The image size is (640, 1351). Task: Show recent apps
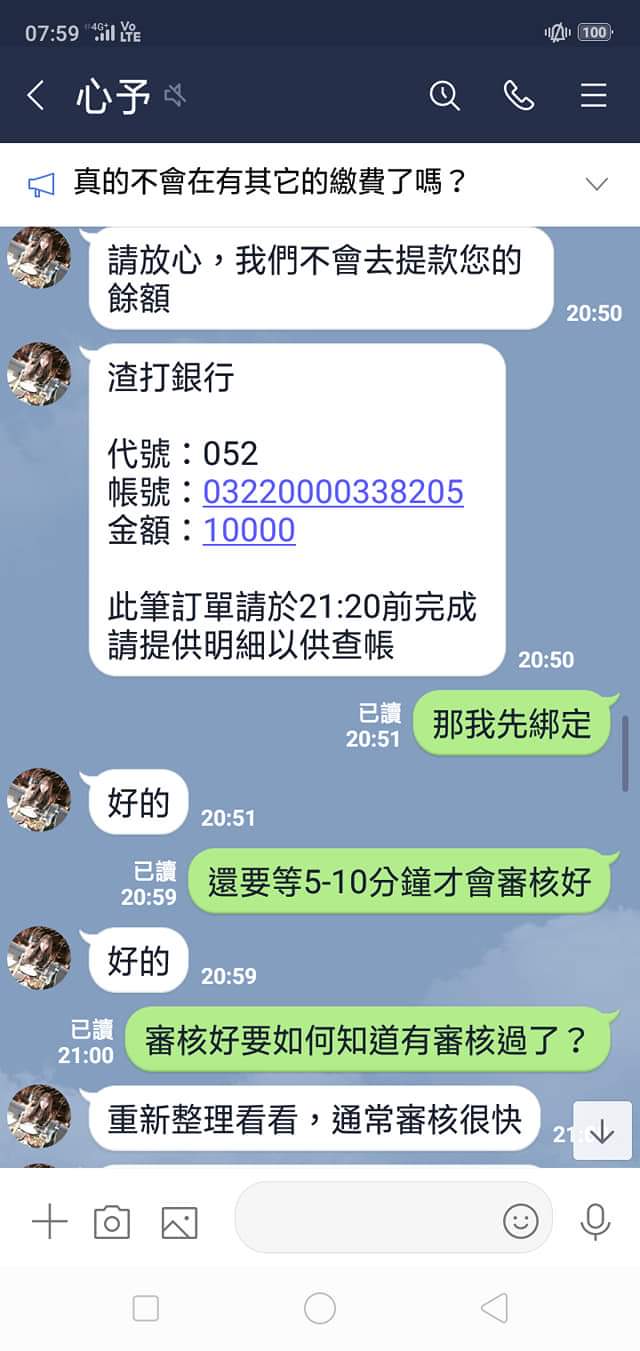(x=146, y=1308)
